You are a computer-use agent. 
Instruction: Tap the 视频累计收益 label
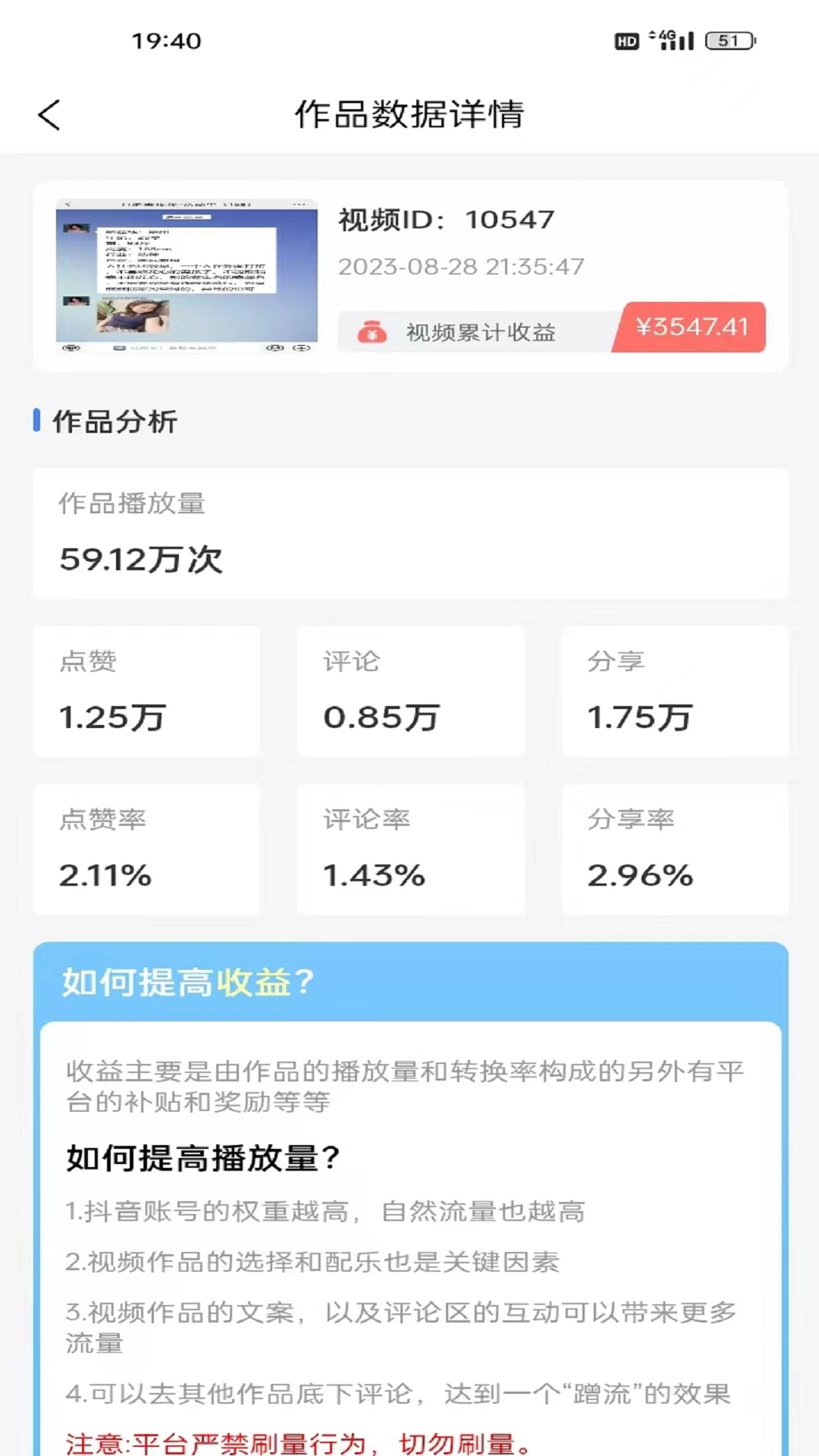482,332
